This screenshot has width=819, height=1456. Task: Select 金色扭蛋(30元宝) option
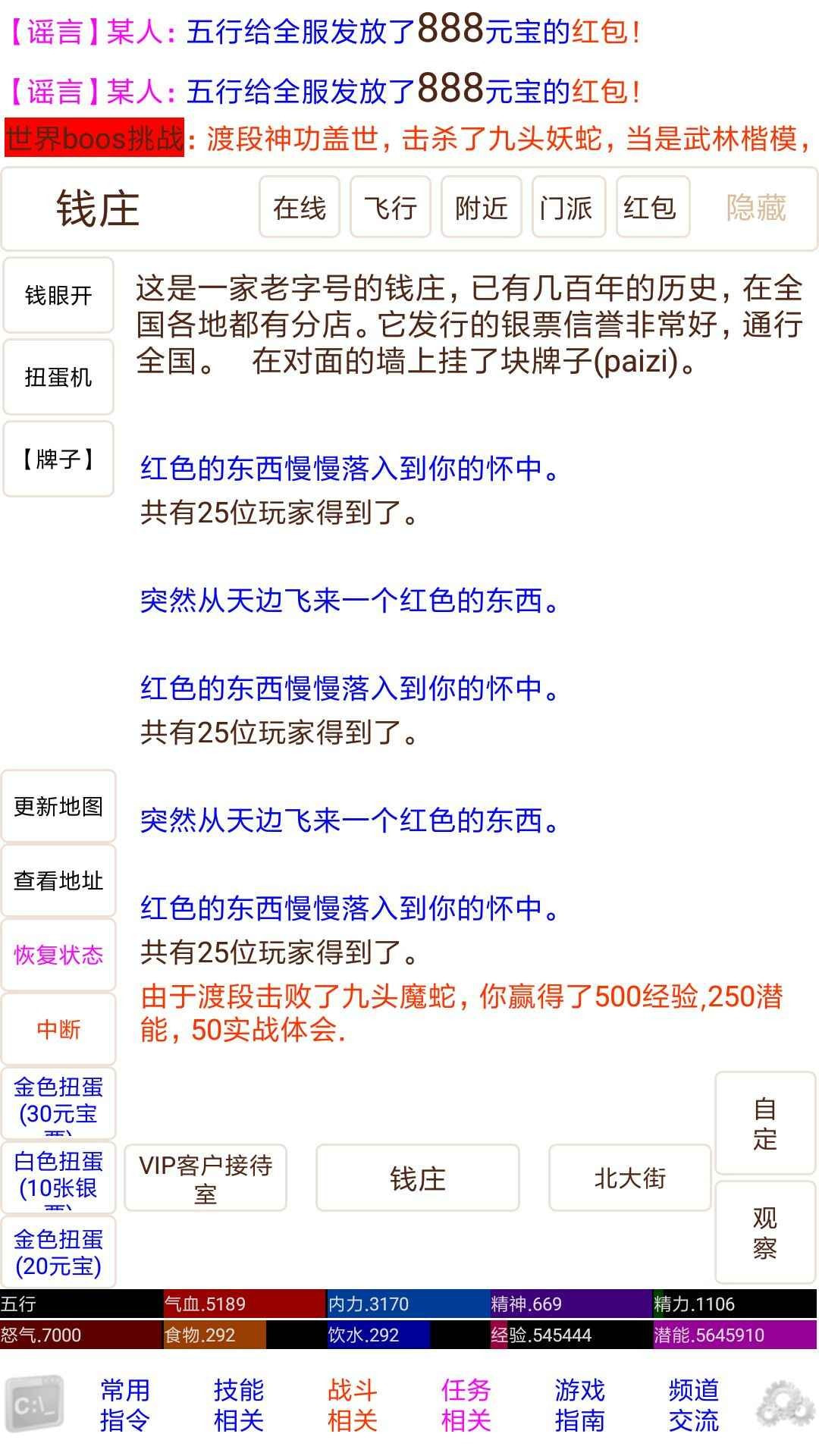point(58,1103)
